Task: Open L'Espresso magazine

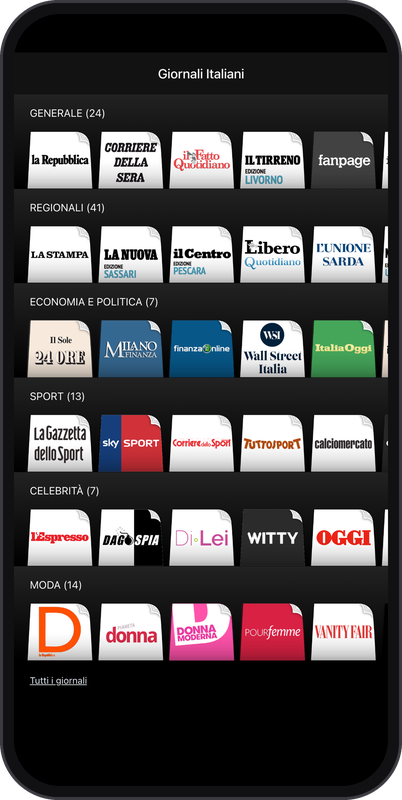Action: tap(60, 538)
